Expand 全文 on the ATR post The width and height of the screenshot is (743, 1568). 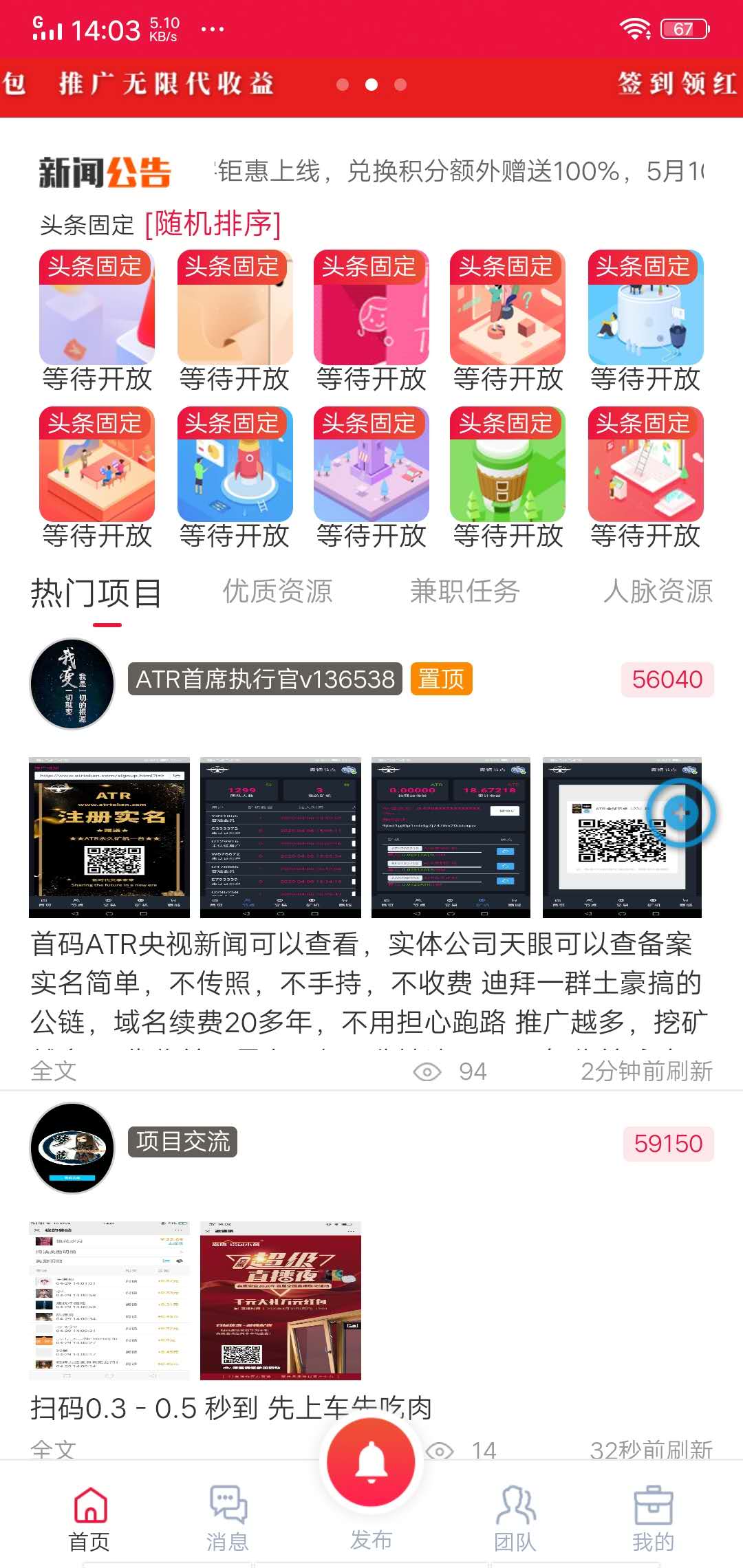(x=54, y=1071)
